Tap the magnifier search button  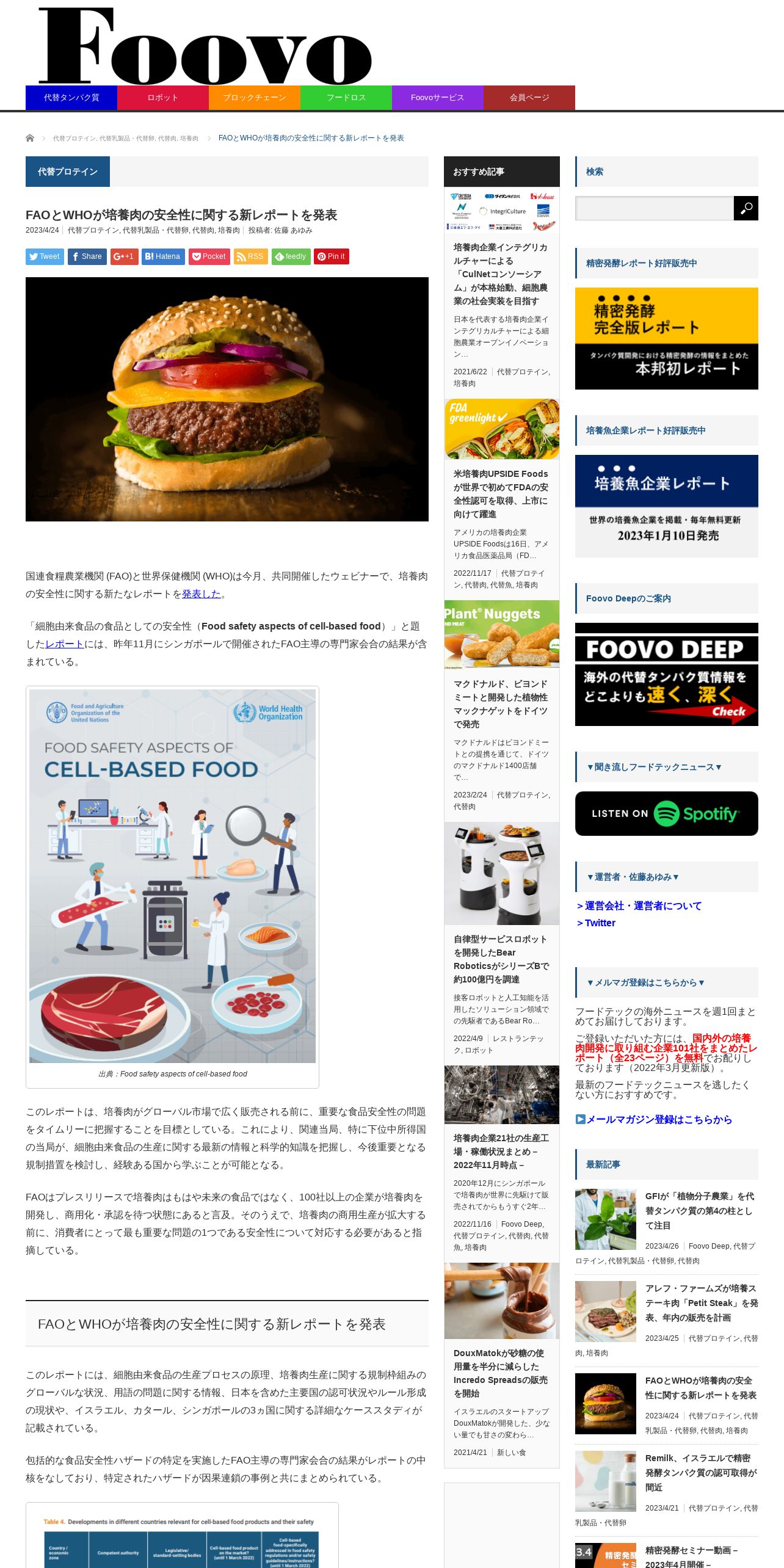(x=746, y=208)
